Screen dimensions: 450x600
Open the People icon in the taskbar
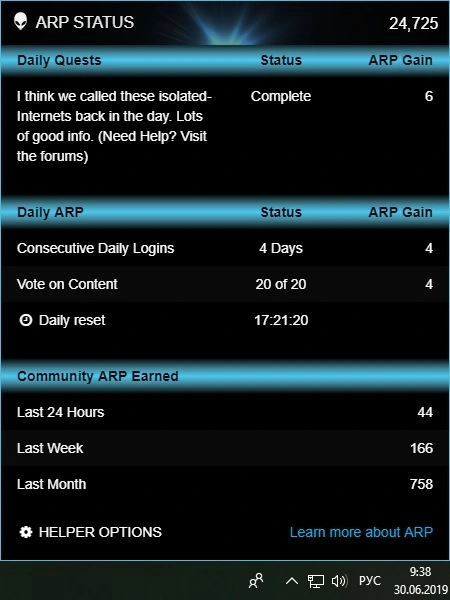(x=256, y=581)
